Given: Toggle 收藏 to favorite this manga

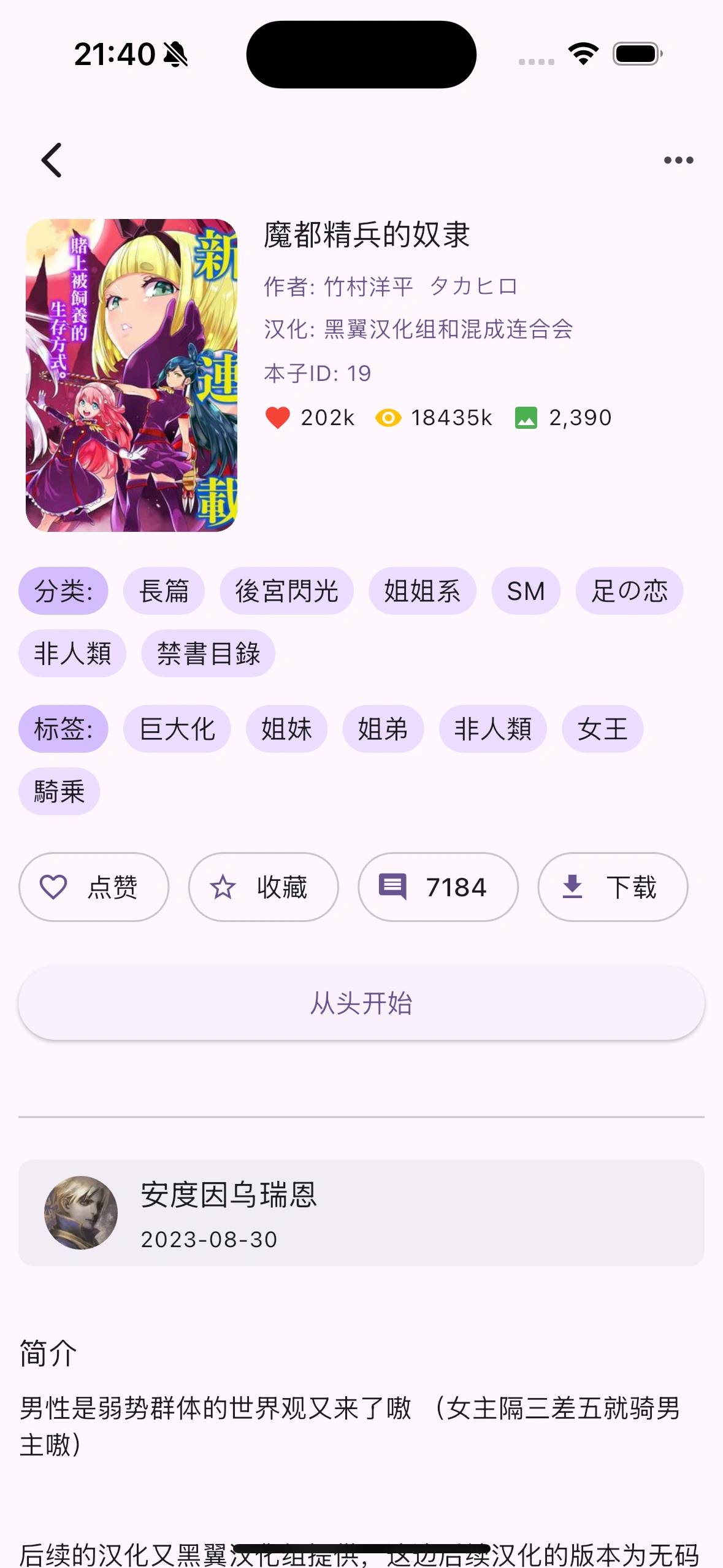Looking at the screenshot, I should click(x=262, y=887).
